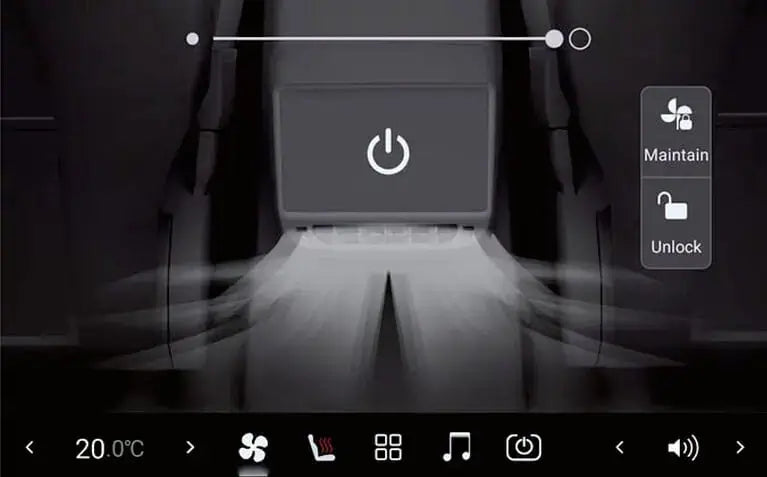Image resolution: width=767 pixels, height=477 pixels.
Task: Open the apps grid tab
Action: coord(388,447)
